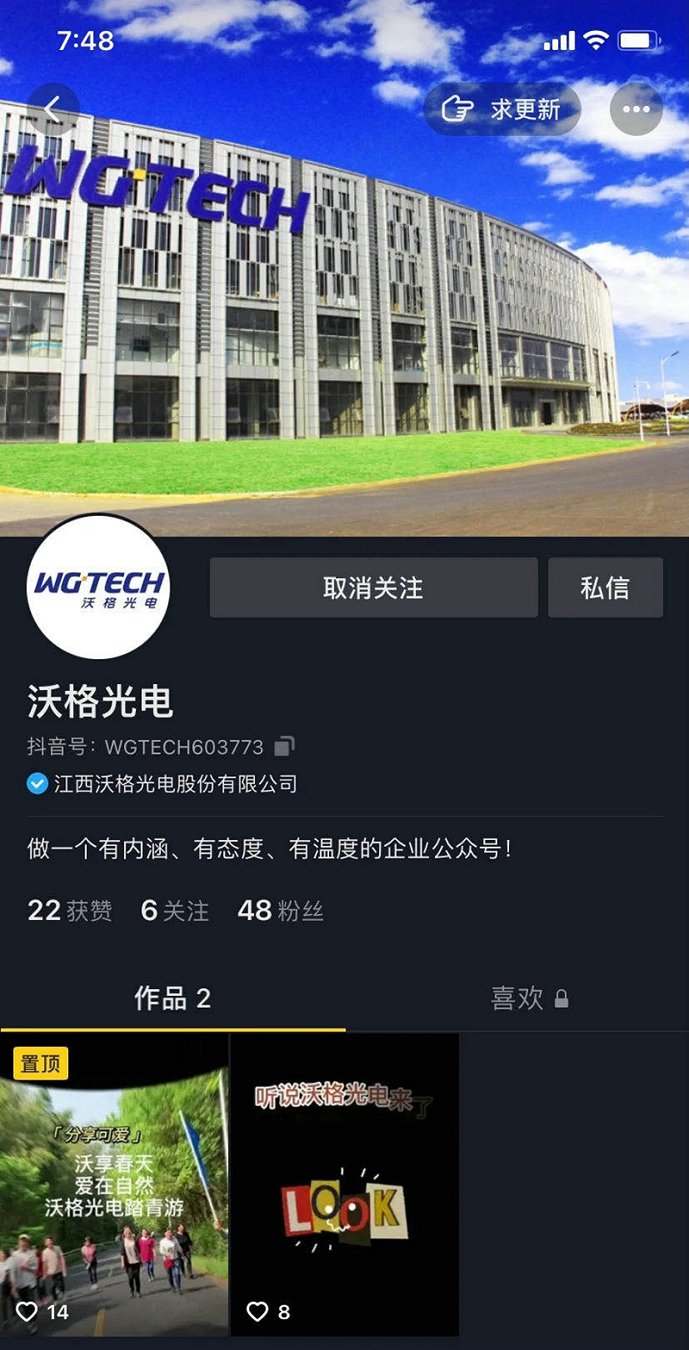
Task: Tap the 求更新 request update button
Action: [502, 109]
